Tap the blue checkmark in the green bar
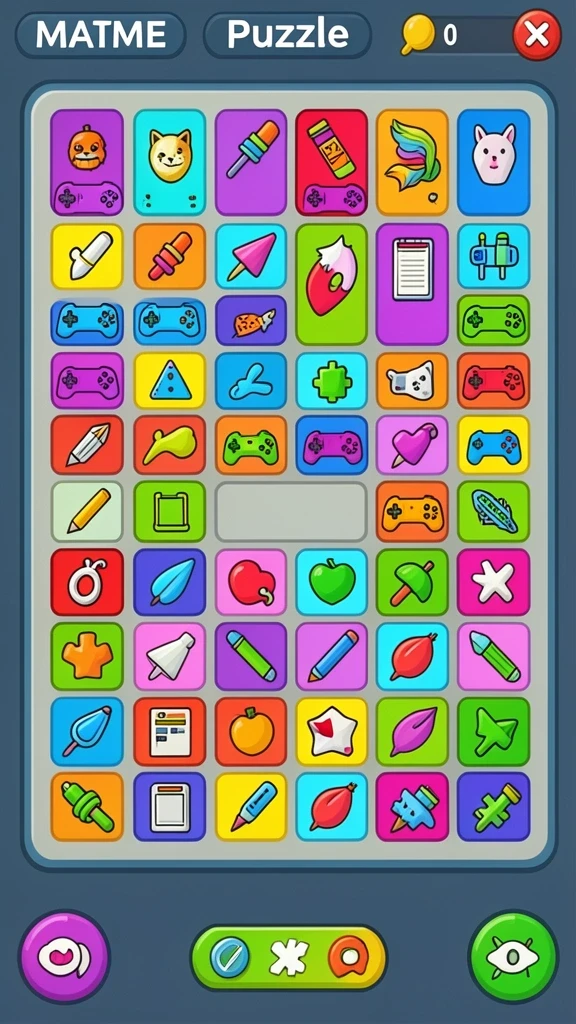 pyautogui.click(x=229, y=957)
